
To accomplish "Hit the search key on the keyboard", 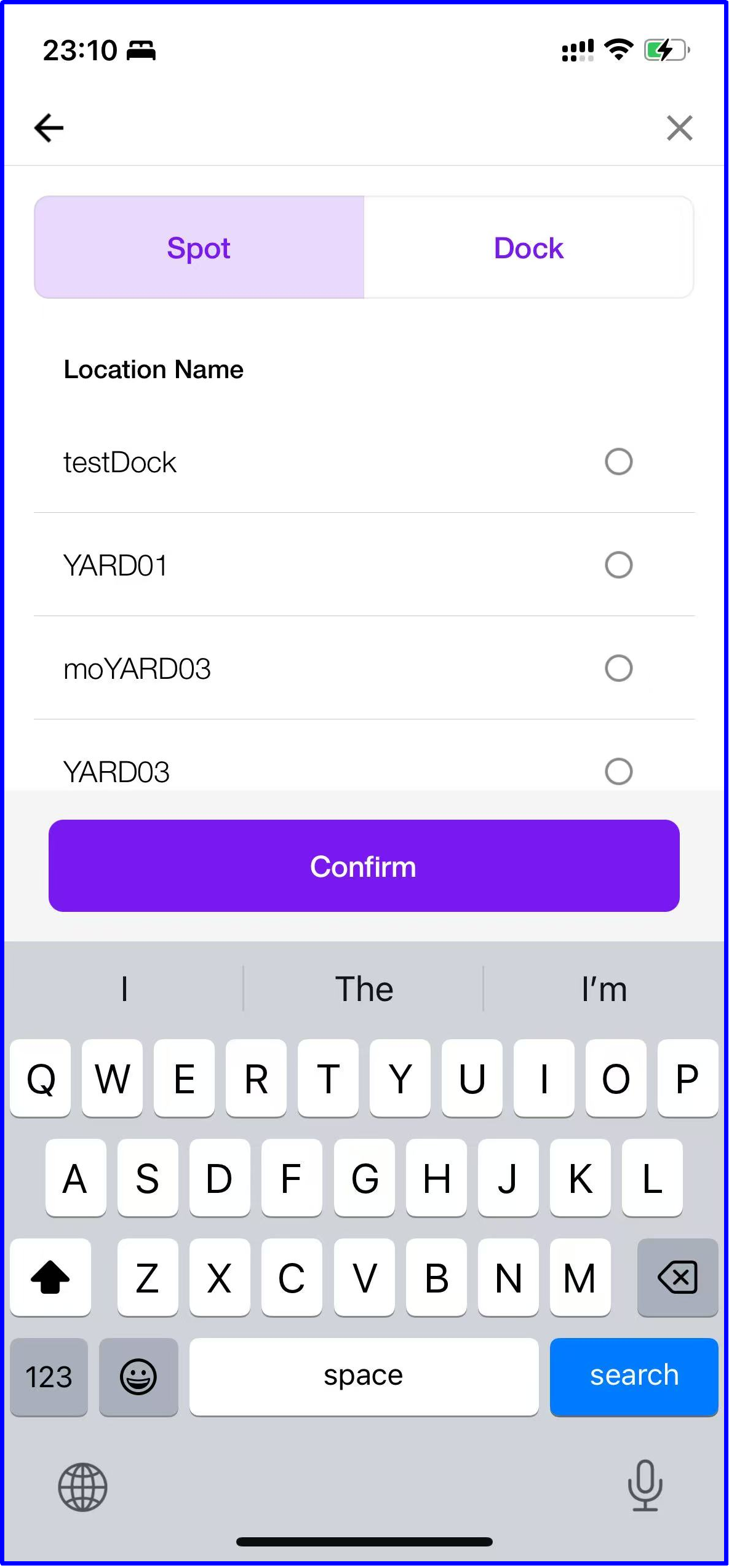I will 634,1376.
